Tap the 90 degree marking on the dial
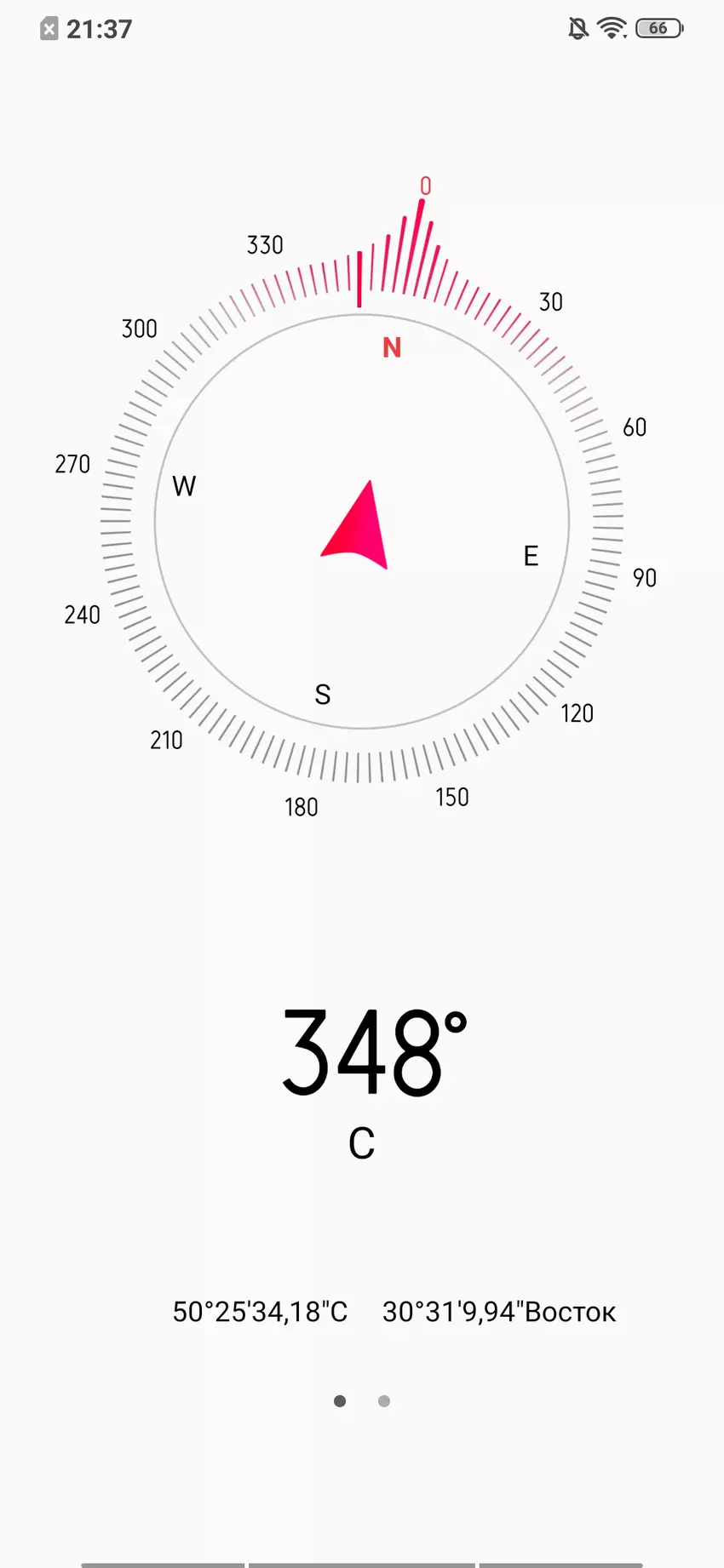This screenshot has width=724, height=1568. point(645,579)
